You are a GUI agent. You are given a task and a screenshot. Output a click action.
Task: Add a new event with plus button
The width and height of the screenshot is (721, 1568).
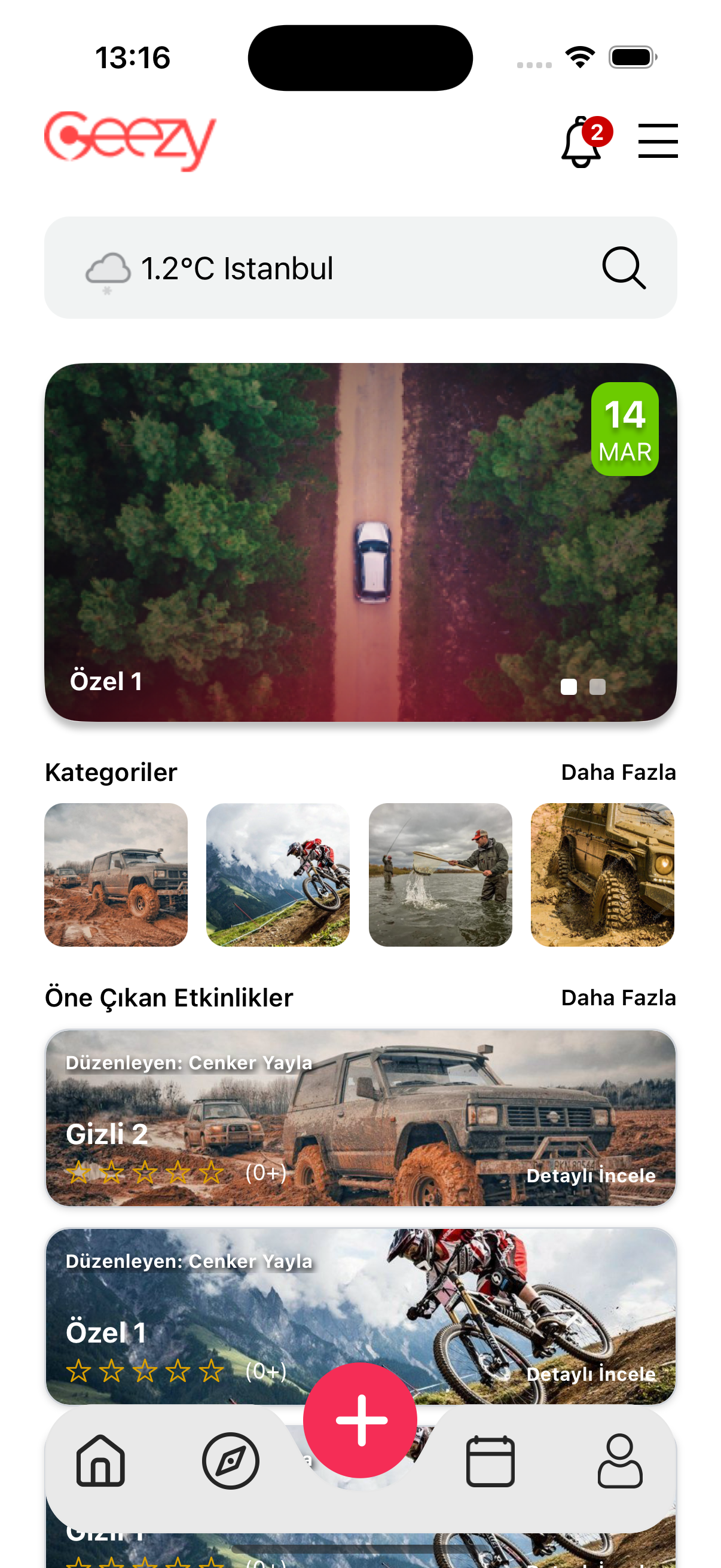pyautogui.click(x=360, y=1420)
